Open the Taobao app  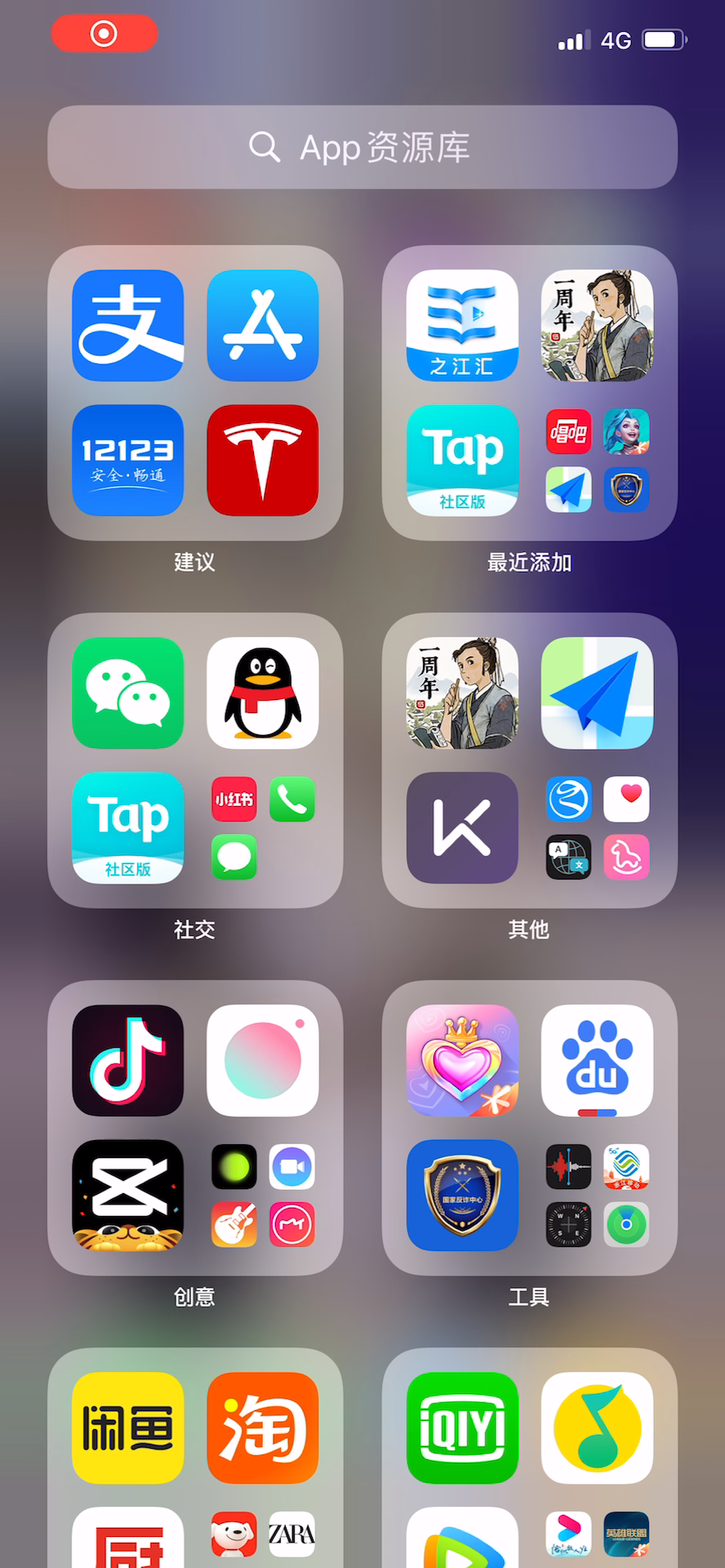coord(263,1428)
